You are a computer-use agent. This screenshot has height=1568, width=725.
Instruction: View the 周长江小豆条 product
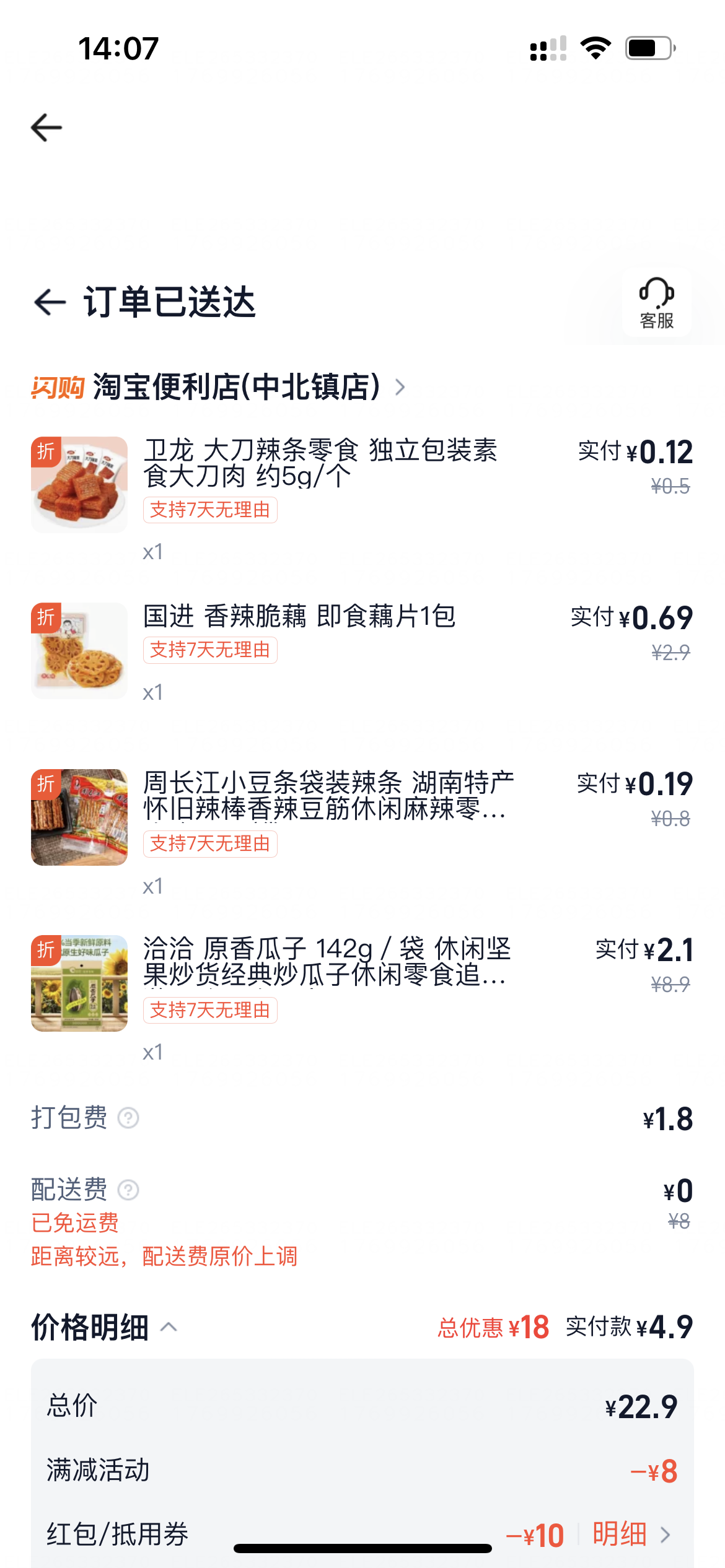coord(328,795)
